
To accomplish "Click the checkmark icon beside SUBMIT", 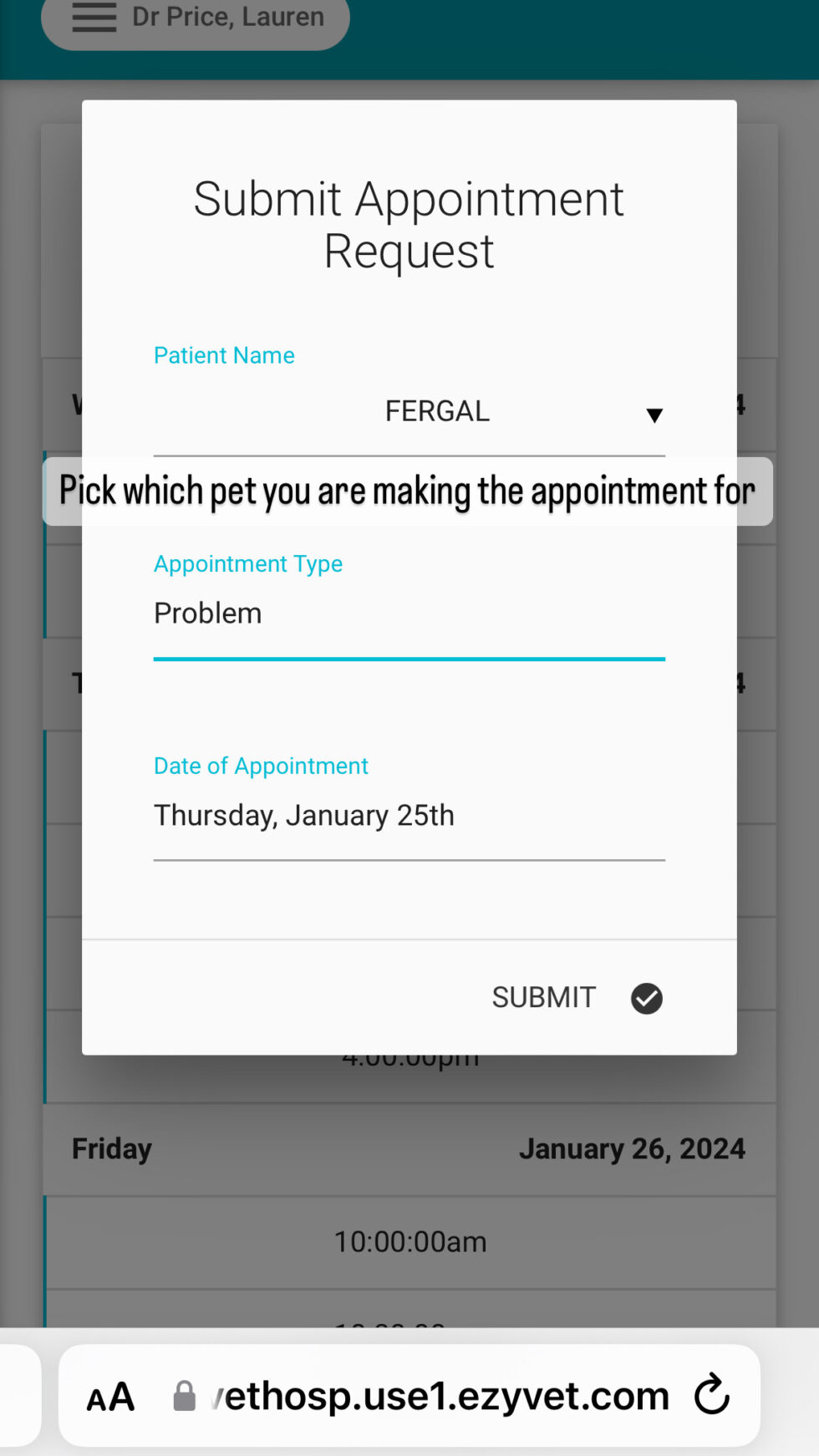I will pyautogui.click(x=646, y=998).
